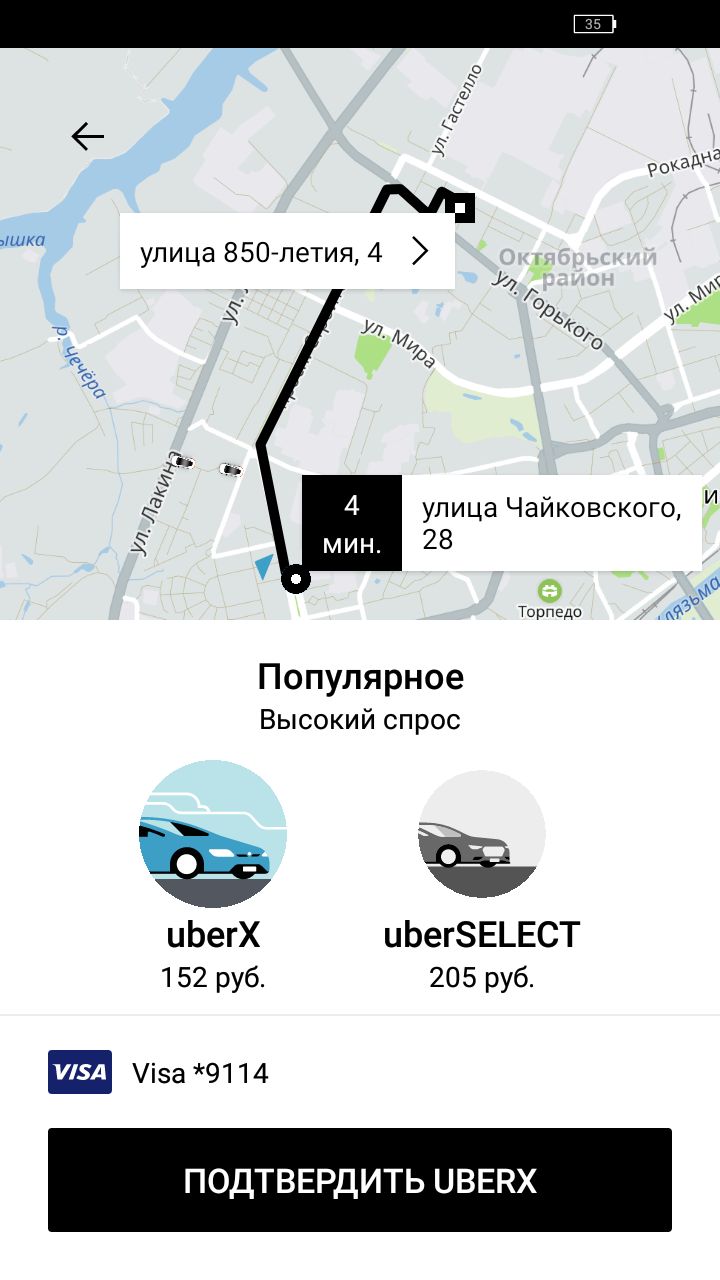Tap the black destination dot on the map
720x1280 pixels.
pos(296,578)
